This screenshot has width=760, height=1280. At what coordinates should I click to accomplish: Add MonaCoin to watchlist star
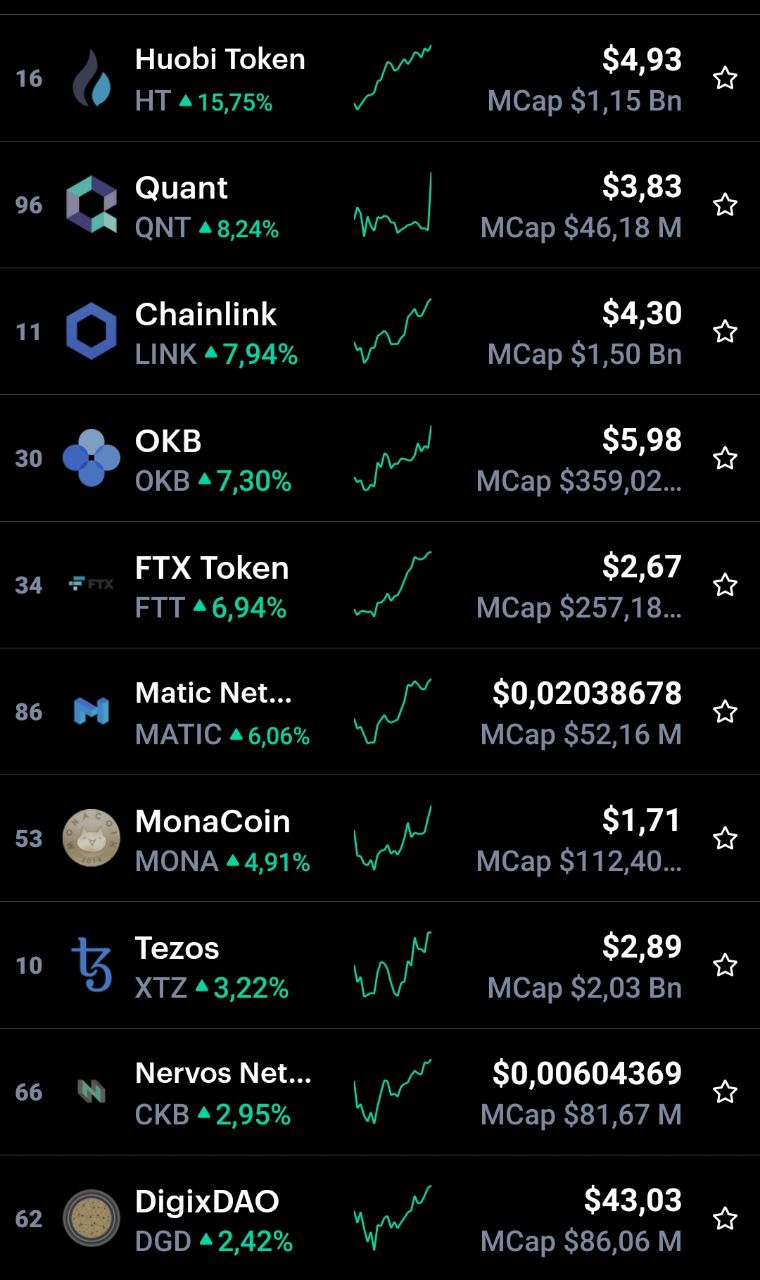coord(725,838)
